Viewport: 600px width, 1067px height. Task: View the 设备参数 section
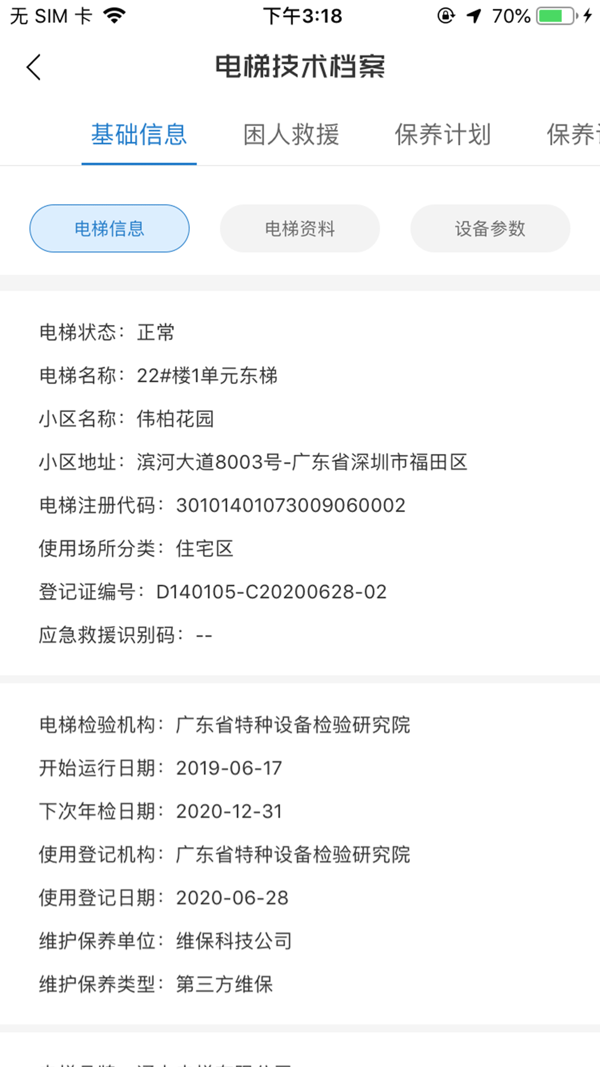coord(490,228)
